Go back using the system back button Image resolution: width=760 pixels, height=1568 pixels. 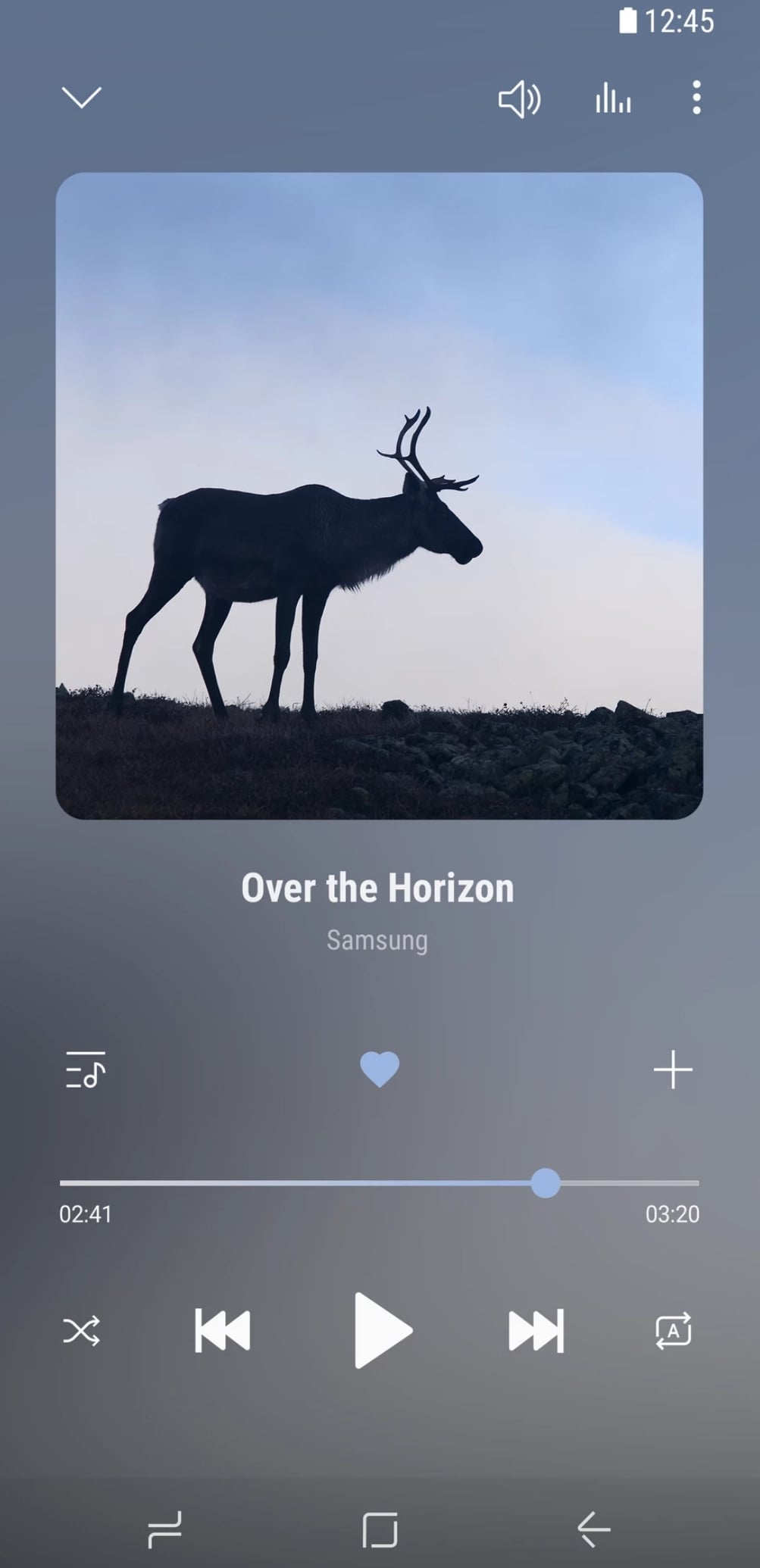[593, 1529]
